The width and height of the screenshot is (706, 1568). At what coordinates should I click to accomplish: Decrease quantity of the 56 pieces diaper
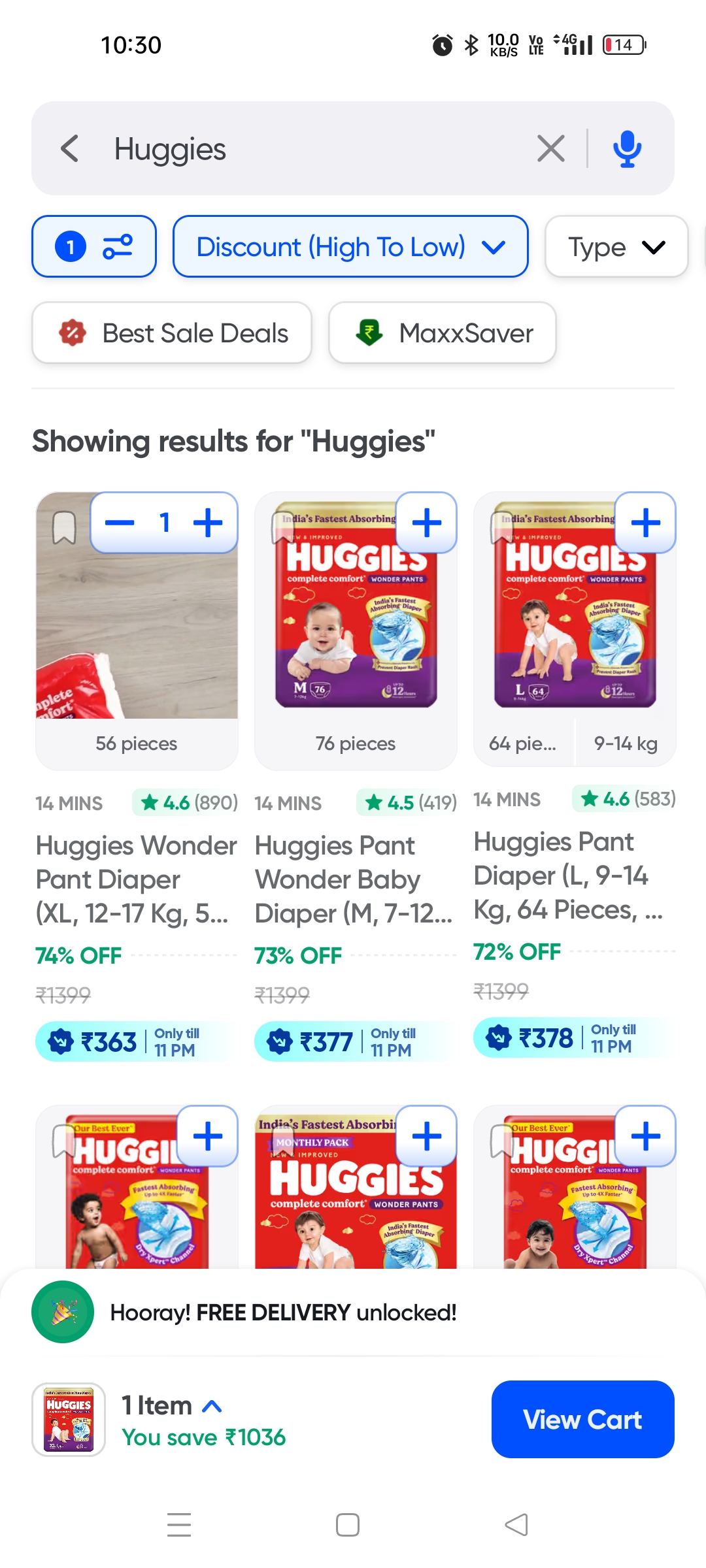(120, 523)
